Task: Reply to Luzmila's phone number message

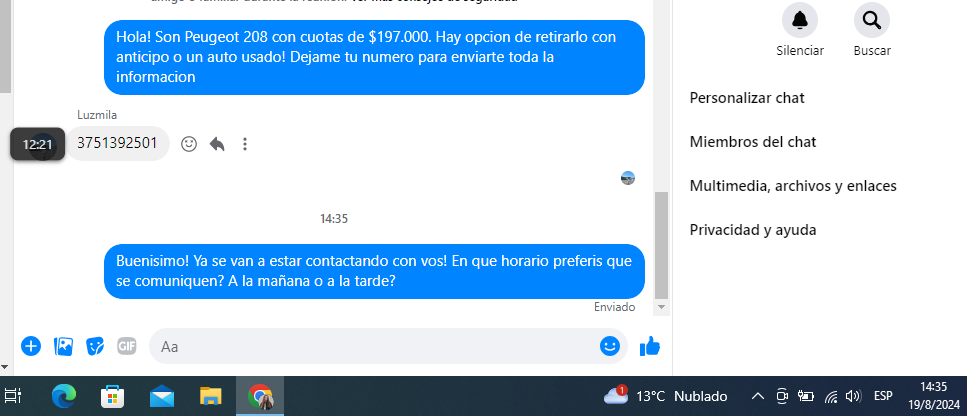Action: pos(217,144)
